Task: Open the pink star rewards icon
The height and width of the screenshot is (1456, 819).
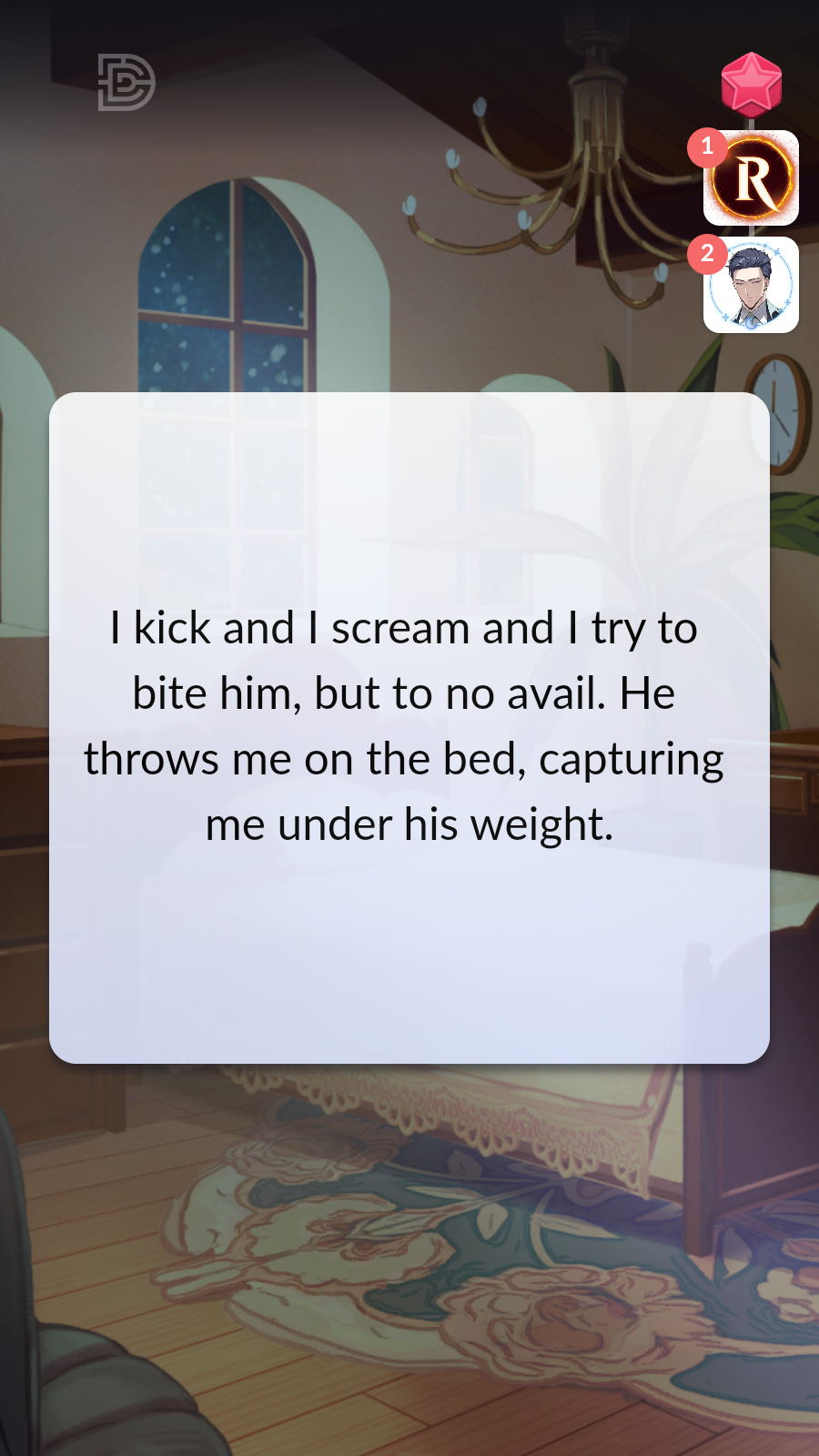Action: [x=751, y=84]
